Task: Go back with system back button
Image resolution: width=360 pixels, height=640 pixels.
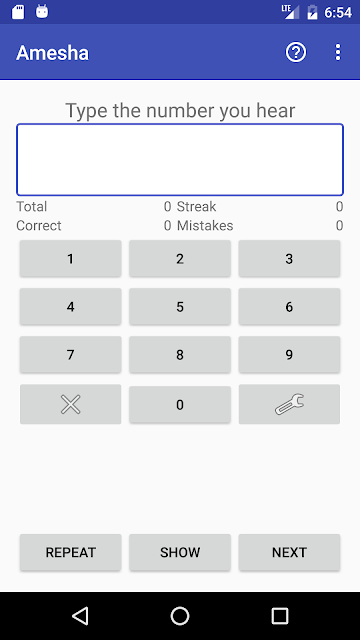Action: (x=80, y=616)
